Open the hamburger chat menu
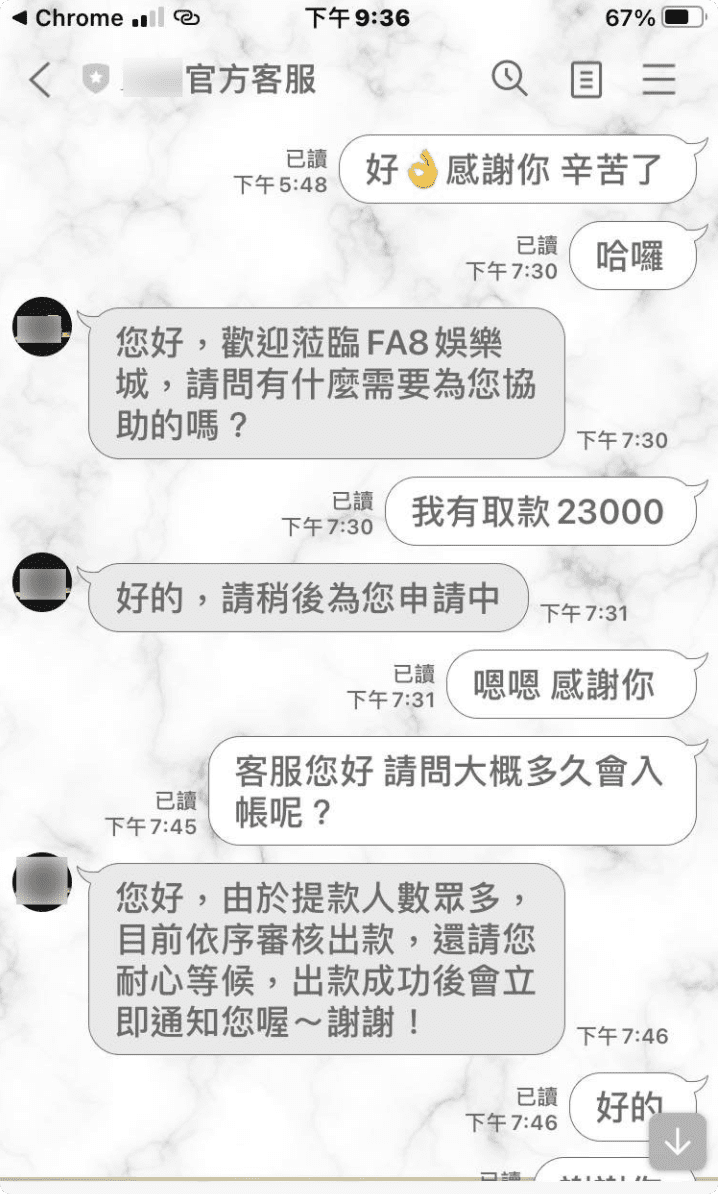The height and width of the screenshot is (1194, 718). click(659, 79)
